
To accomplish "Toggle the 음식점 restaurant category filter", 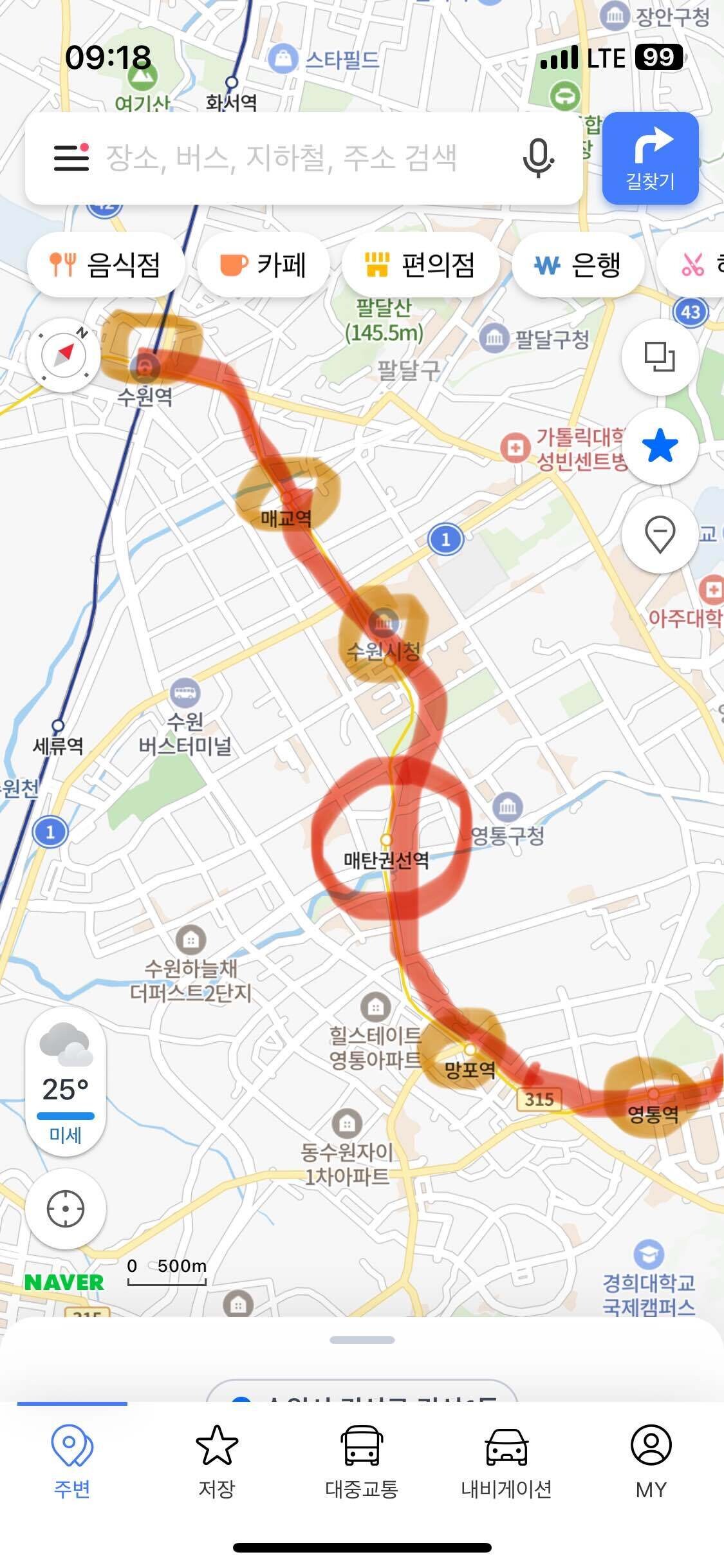I will pyautogui.click(x=107, y=262).
